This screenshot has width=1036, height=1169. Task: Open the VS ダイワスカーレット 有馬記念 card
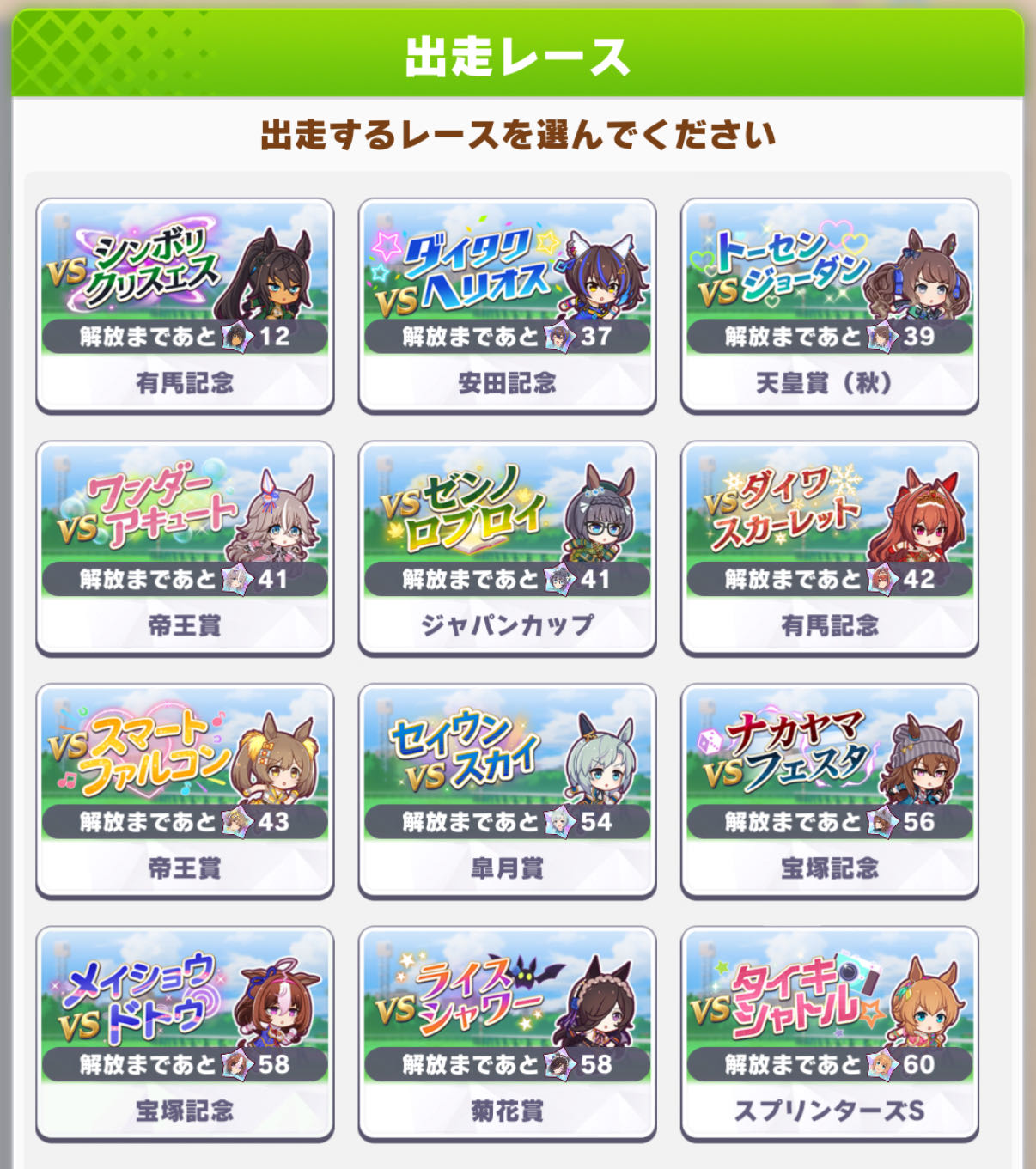829,548
